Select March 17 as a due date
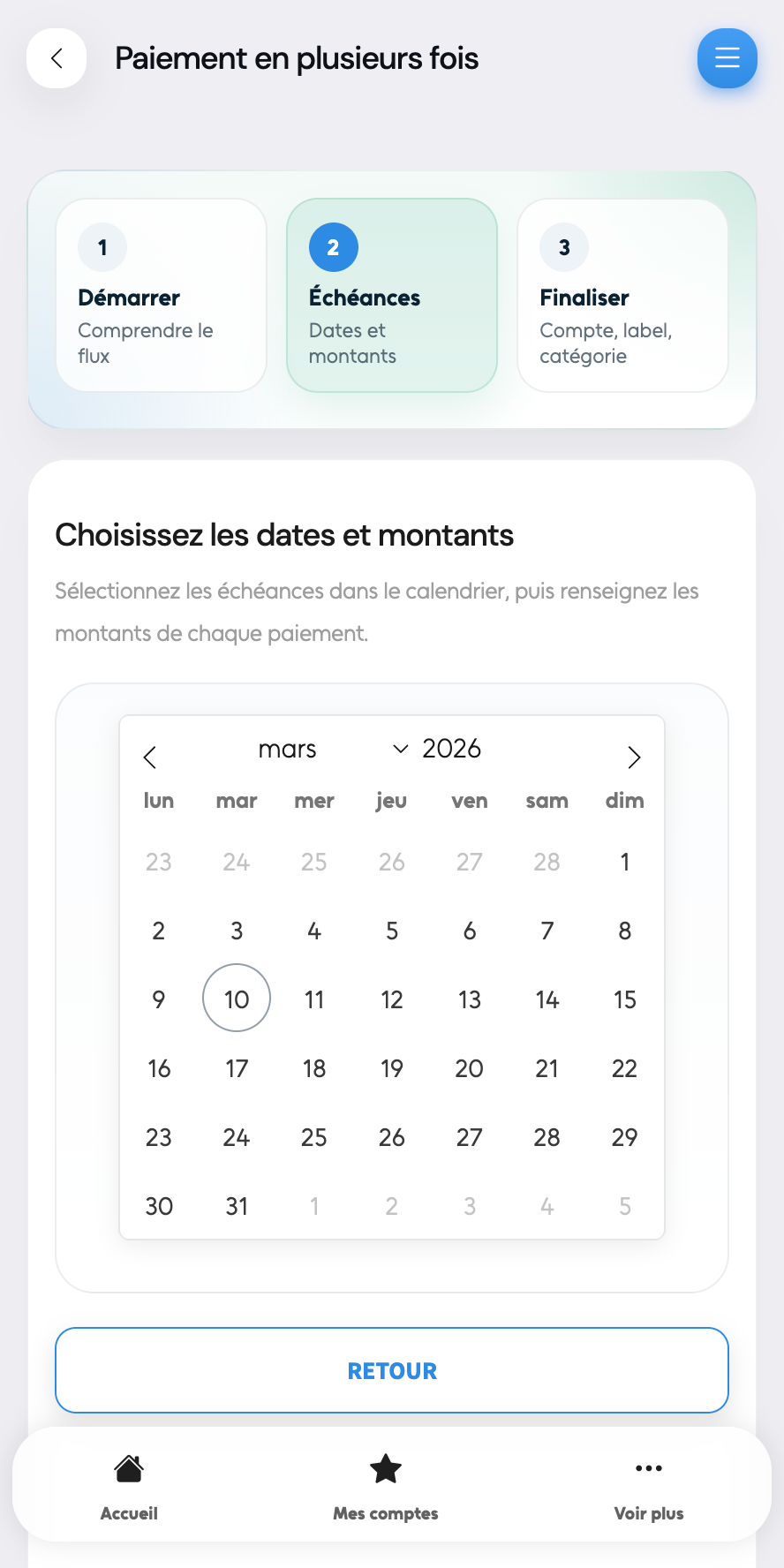 pyautogui.click(x=237, y=1067)
